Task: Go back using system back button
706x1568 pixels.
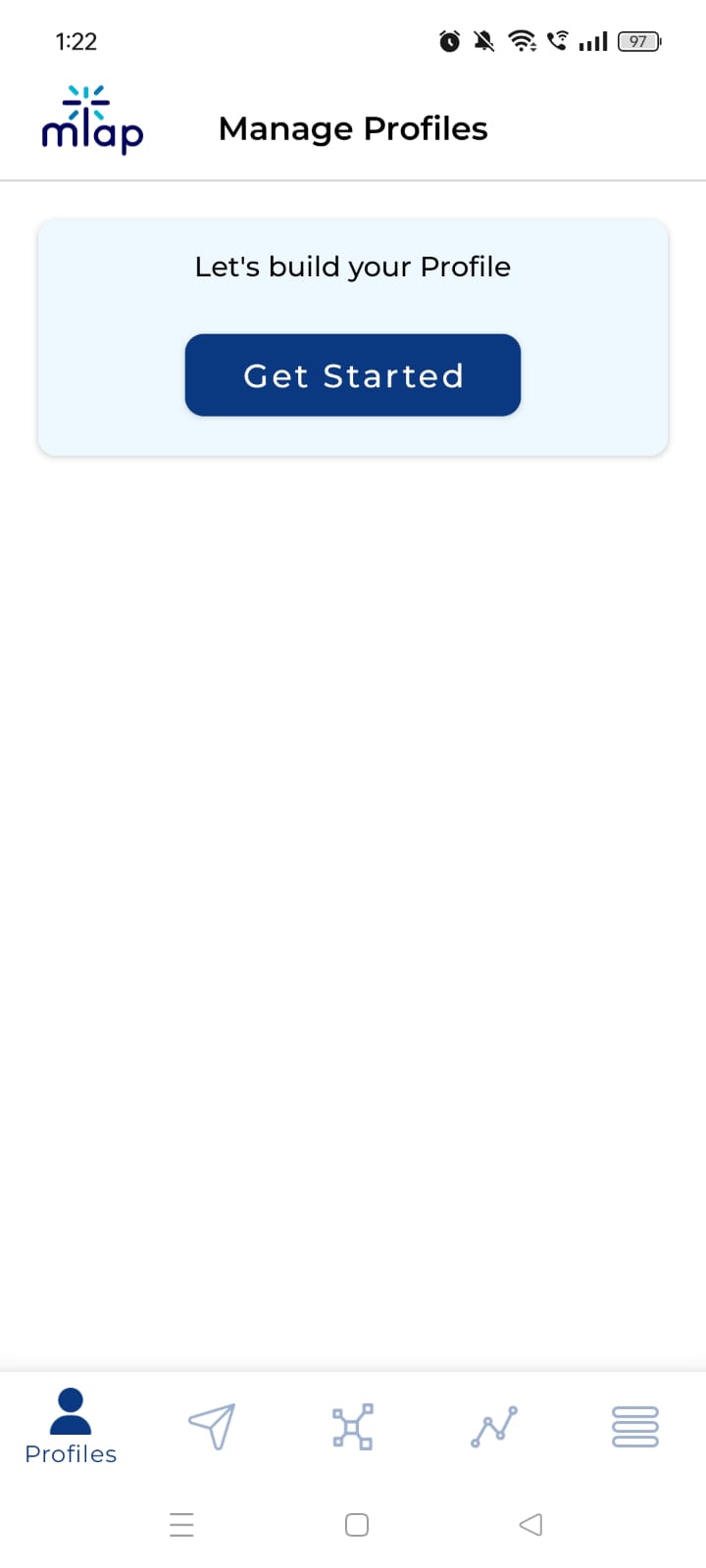Action: click(x=530, y=1525)
